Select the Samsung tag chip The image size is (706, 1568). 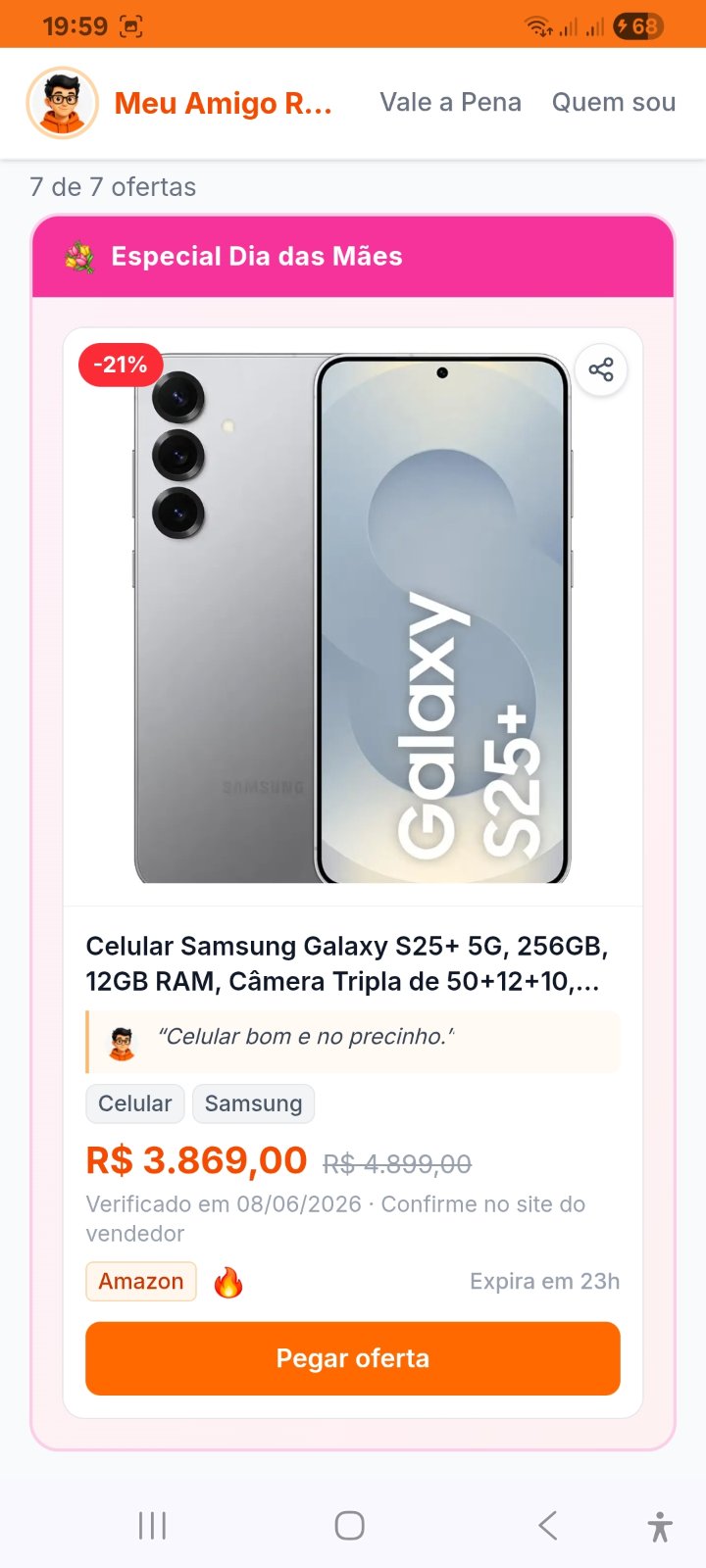click(x=253, y=1103)
